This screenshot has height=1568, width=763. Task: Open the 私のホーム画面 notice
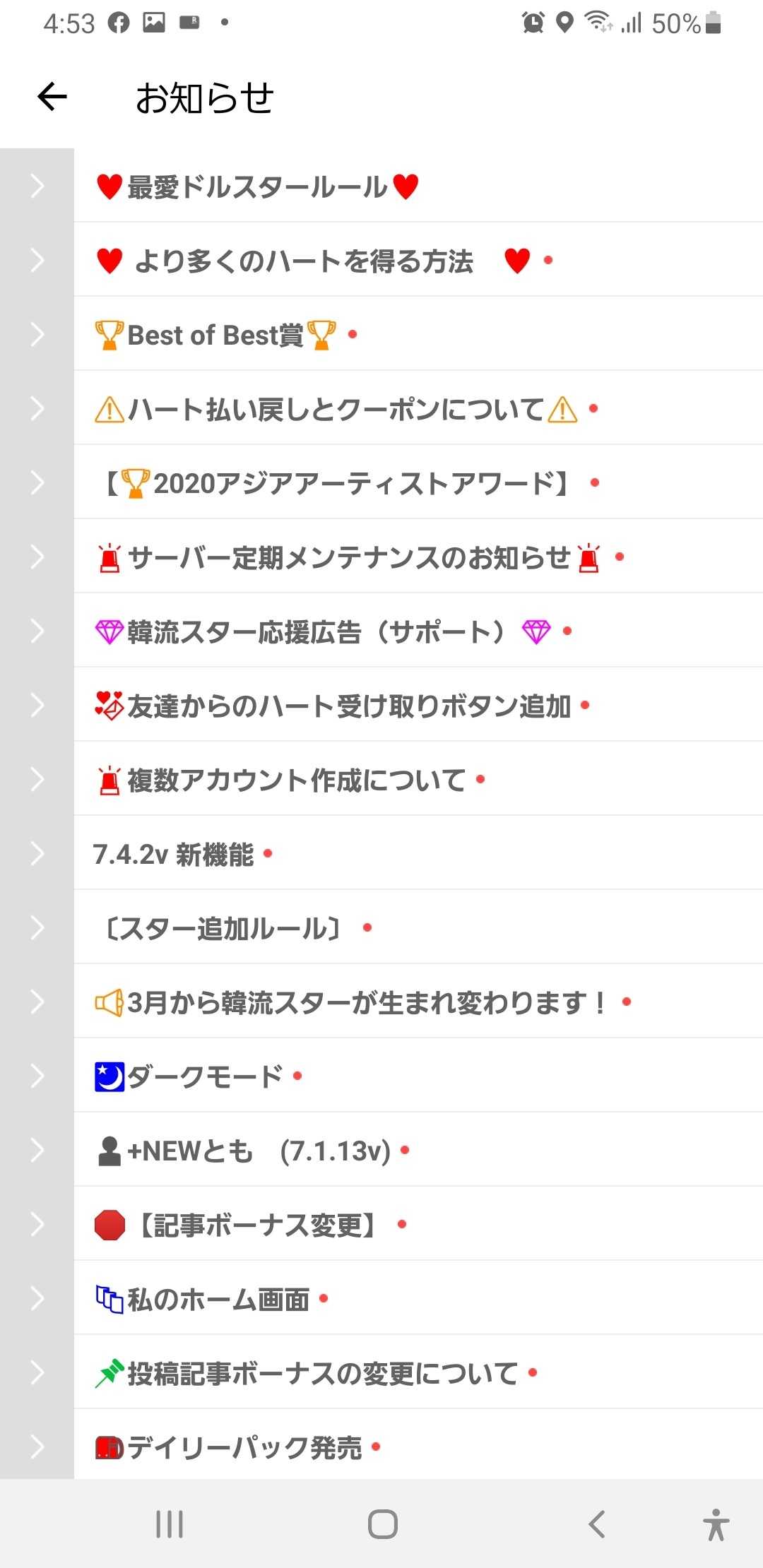(218, 1300)
